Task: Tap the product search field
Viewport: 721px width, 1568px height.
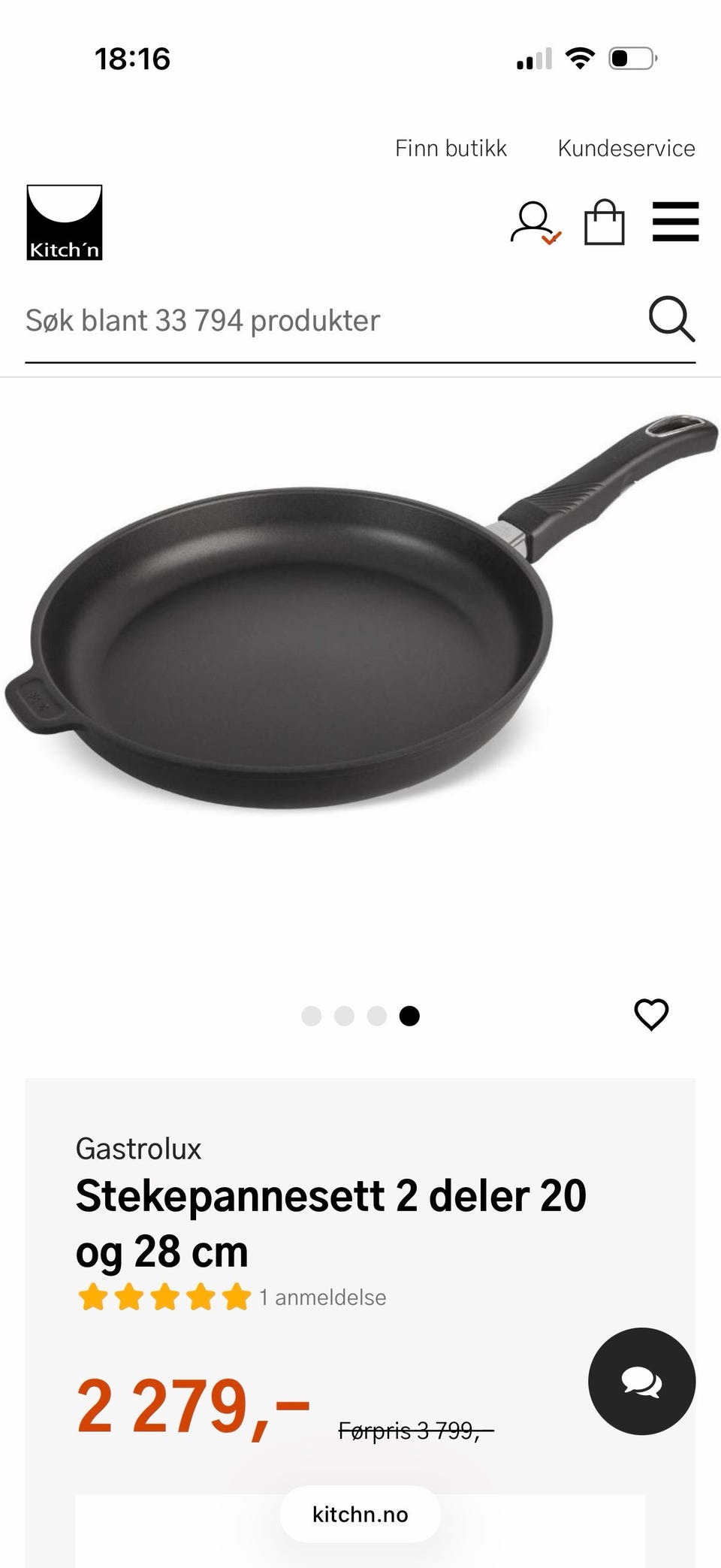Action: click(330, 321)
